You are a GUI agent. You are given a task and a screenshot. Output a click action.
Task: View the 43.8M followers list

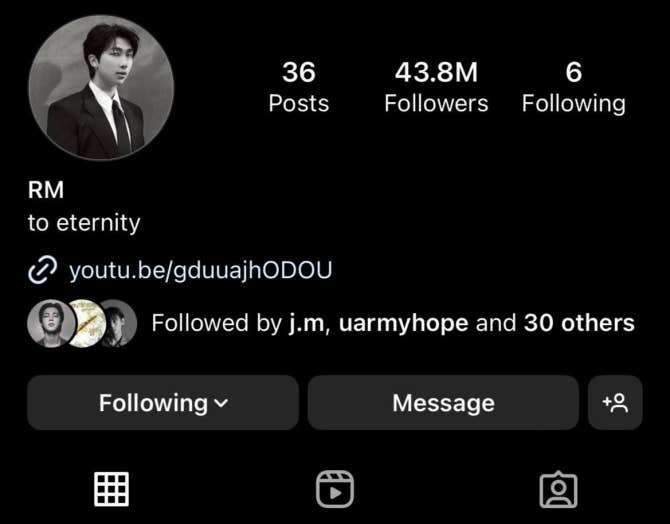(436, 87)
